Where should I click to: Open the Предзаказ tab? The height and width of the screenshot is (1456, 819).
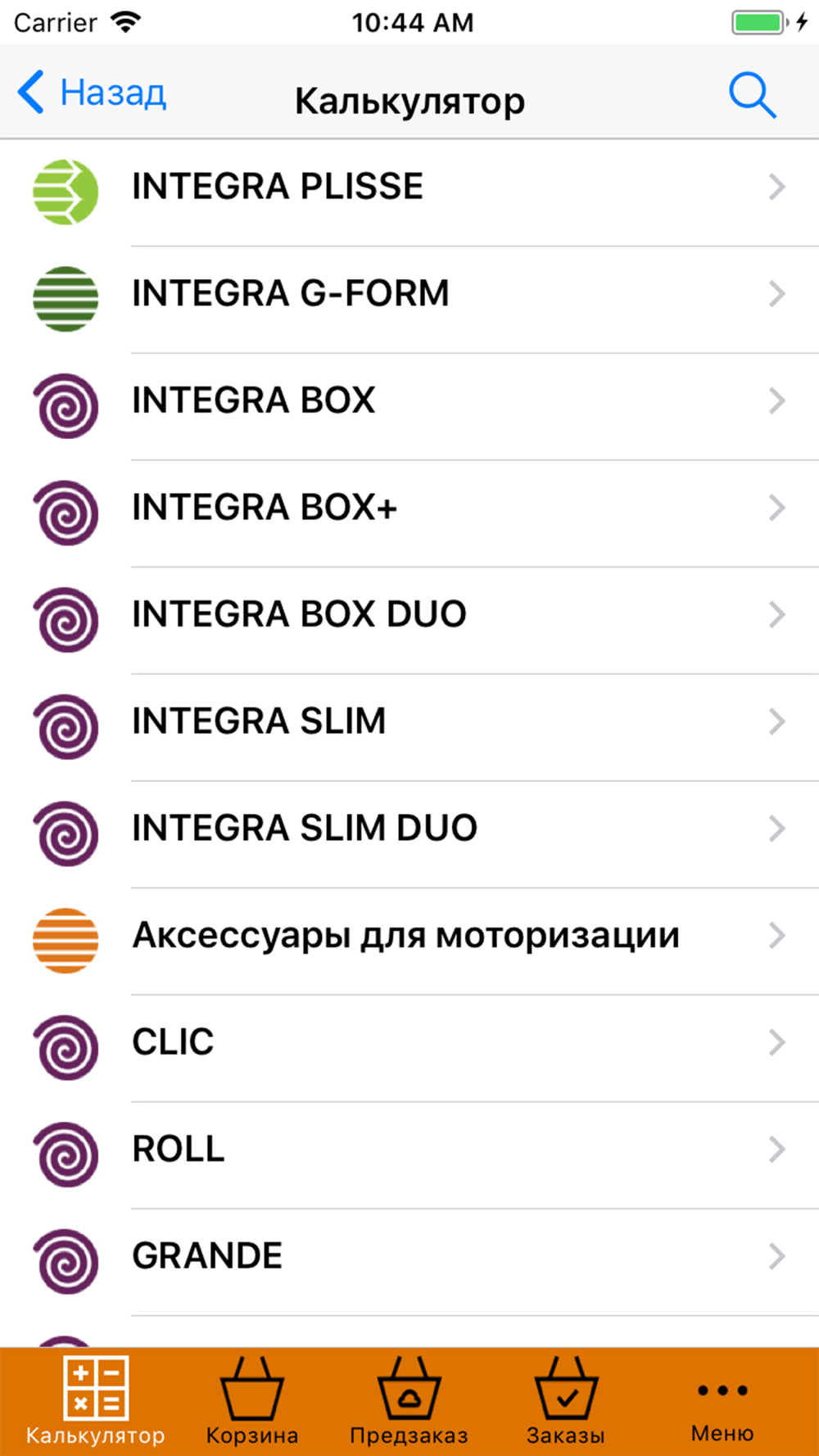[409, 1402]
